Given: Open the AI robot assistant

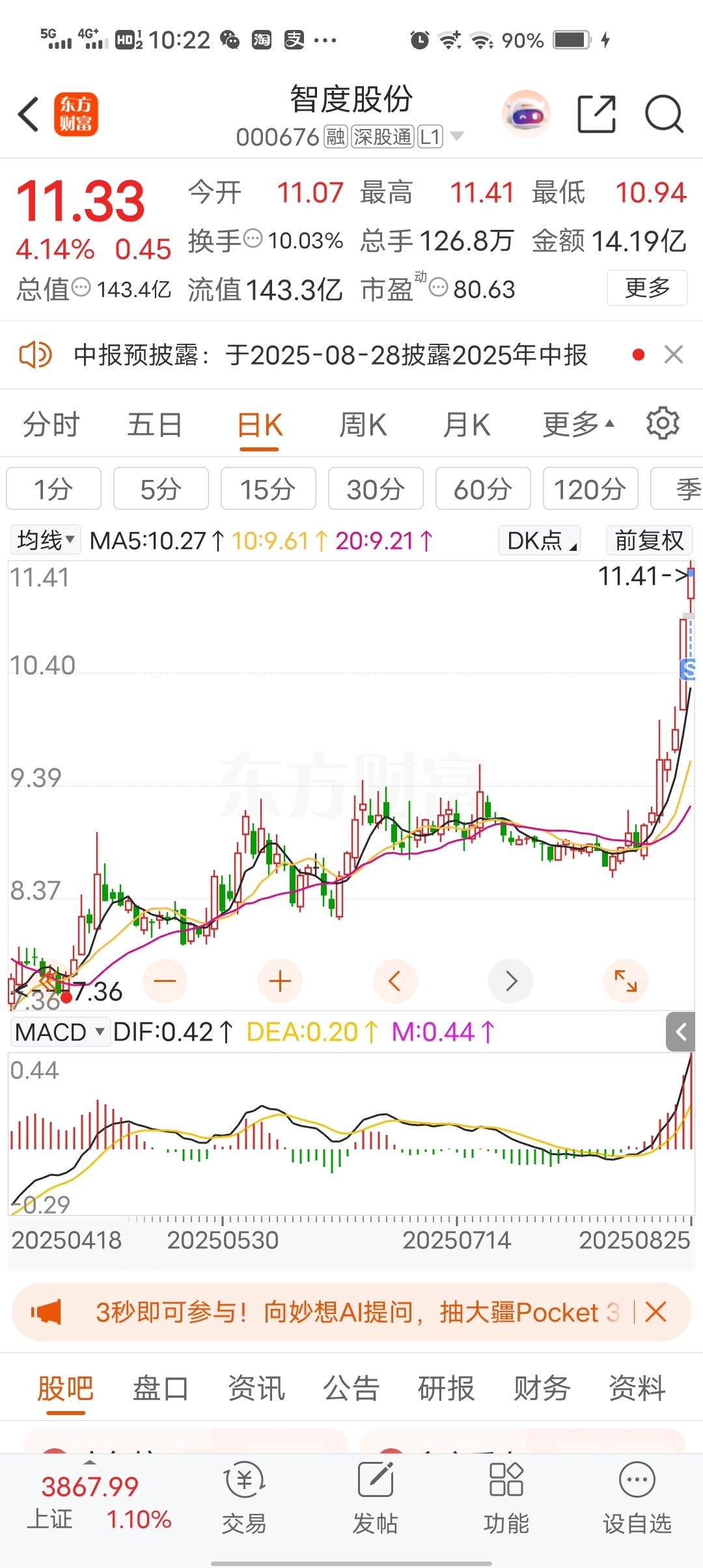Looking at the screenshot, I should point(527,114).
